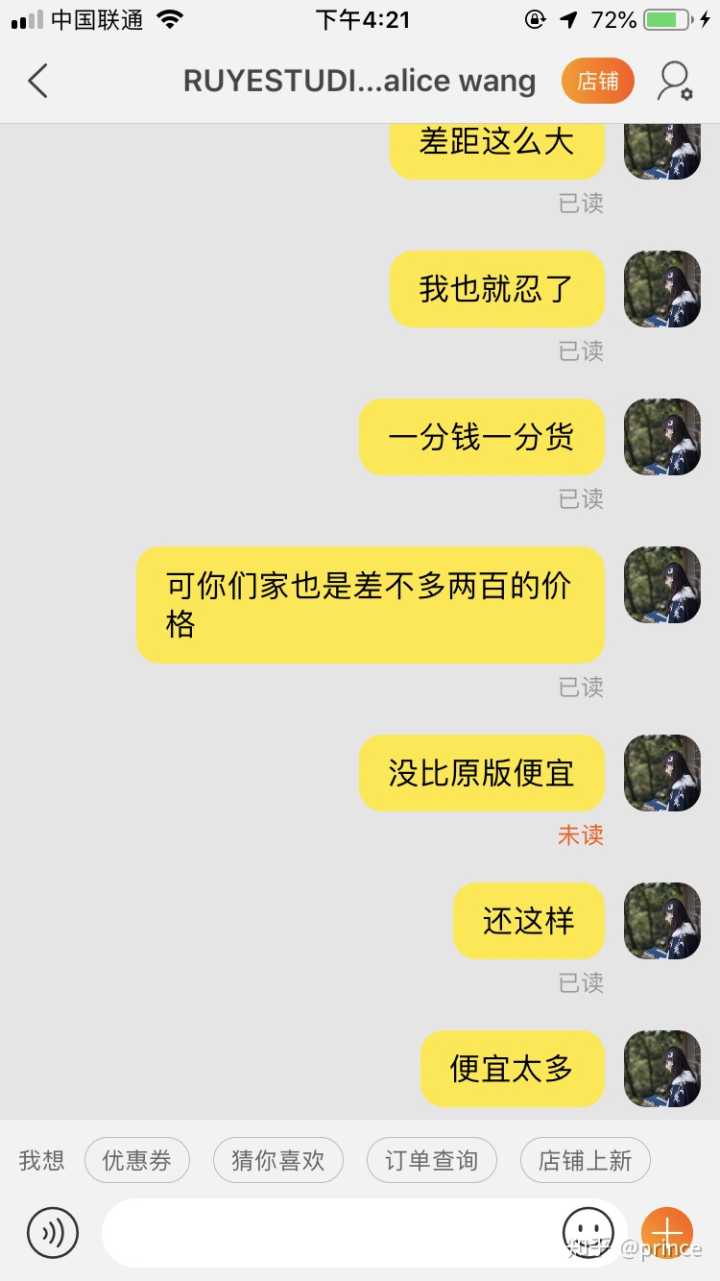Go back using the top-left arrow
Viewport: 720px width, 1281px height.
38,81
